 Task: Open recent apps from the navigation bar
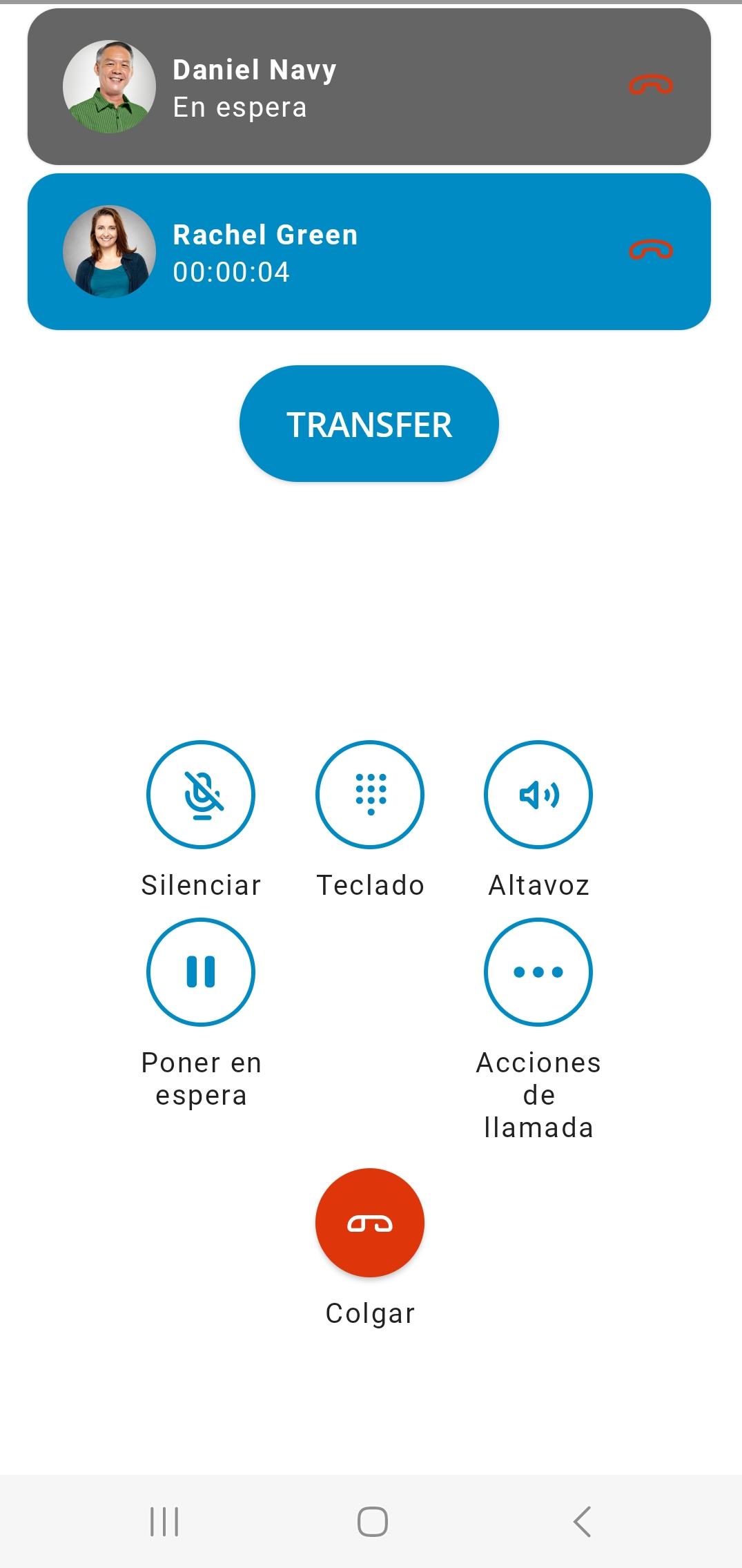[x=164, y=1522]
